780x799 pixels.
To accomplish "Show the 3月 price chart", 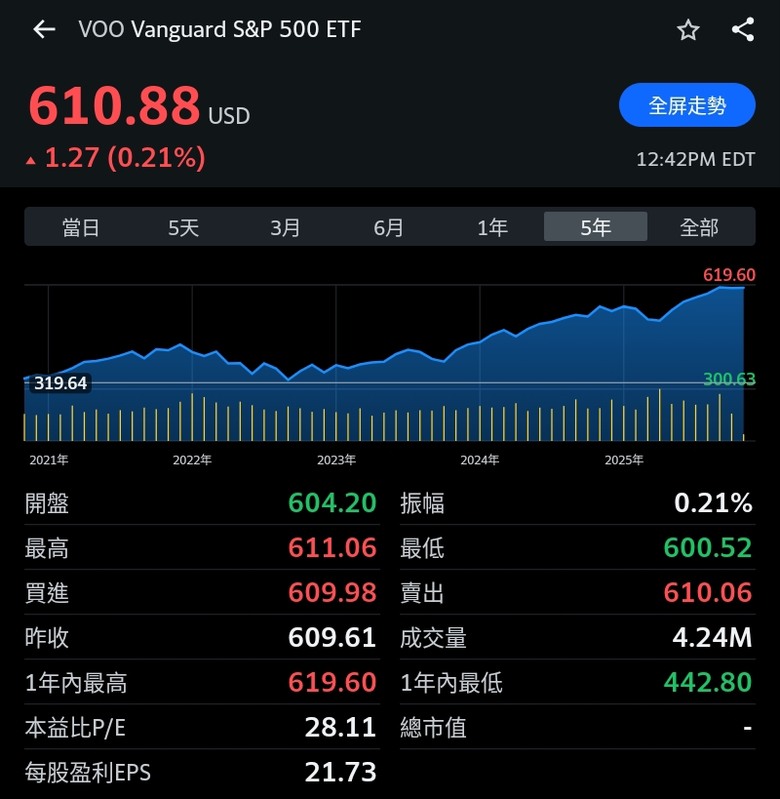I will tap(286, 227).
